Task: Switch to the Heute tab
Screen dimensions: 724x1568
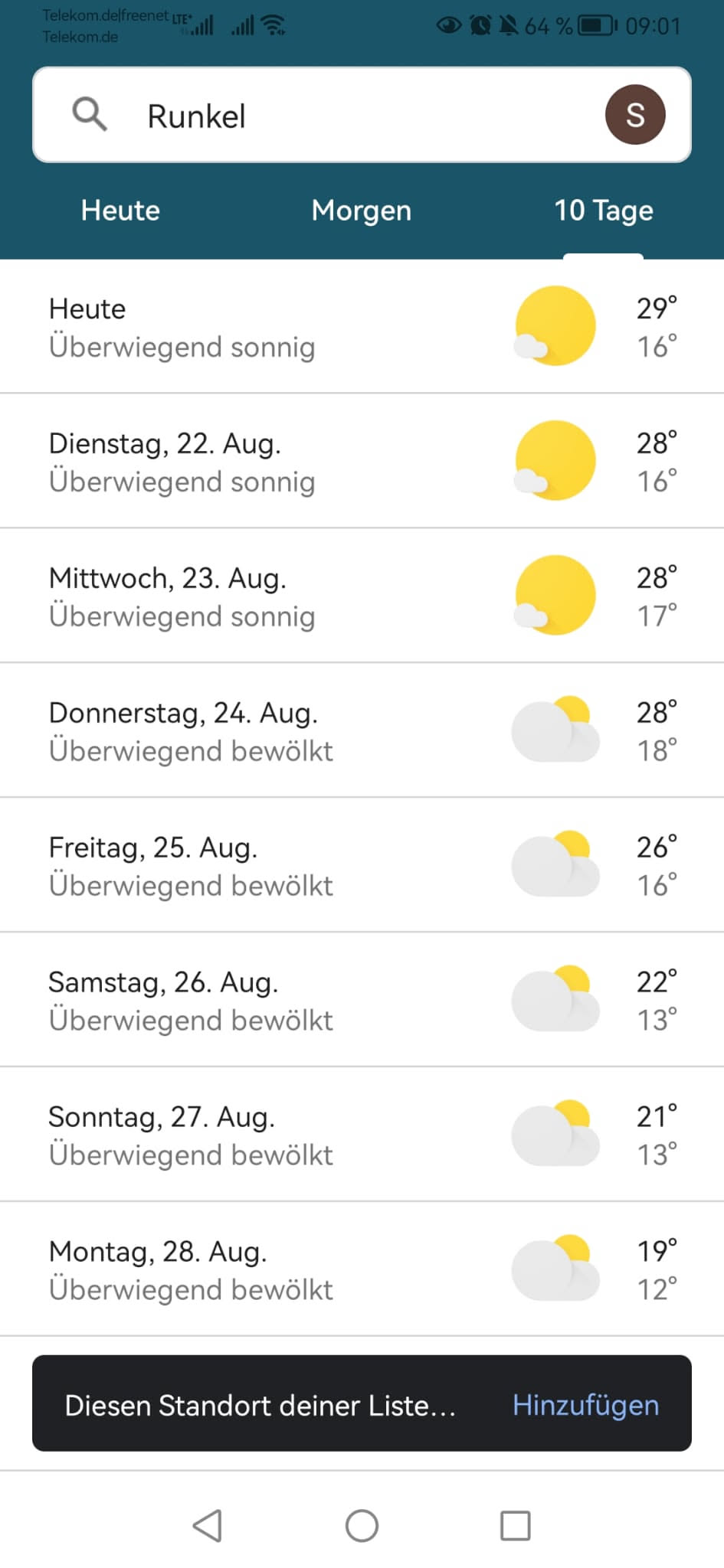Action: coord(120,211)
